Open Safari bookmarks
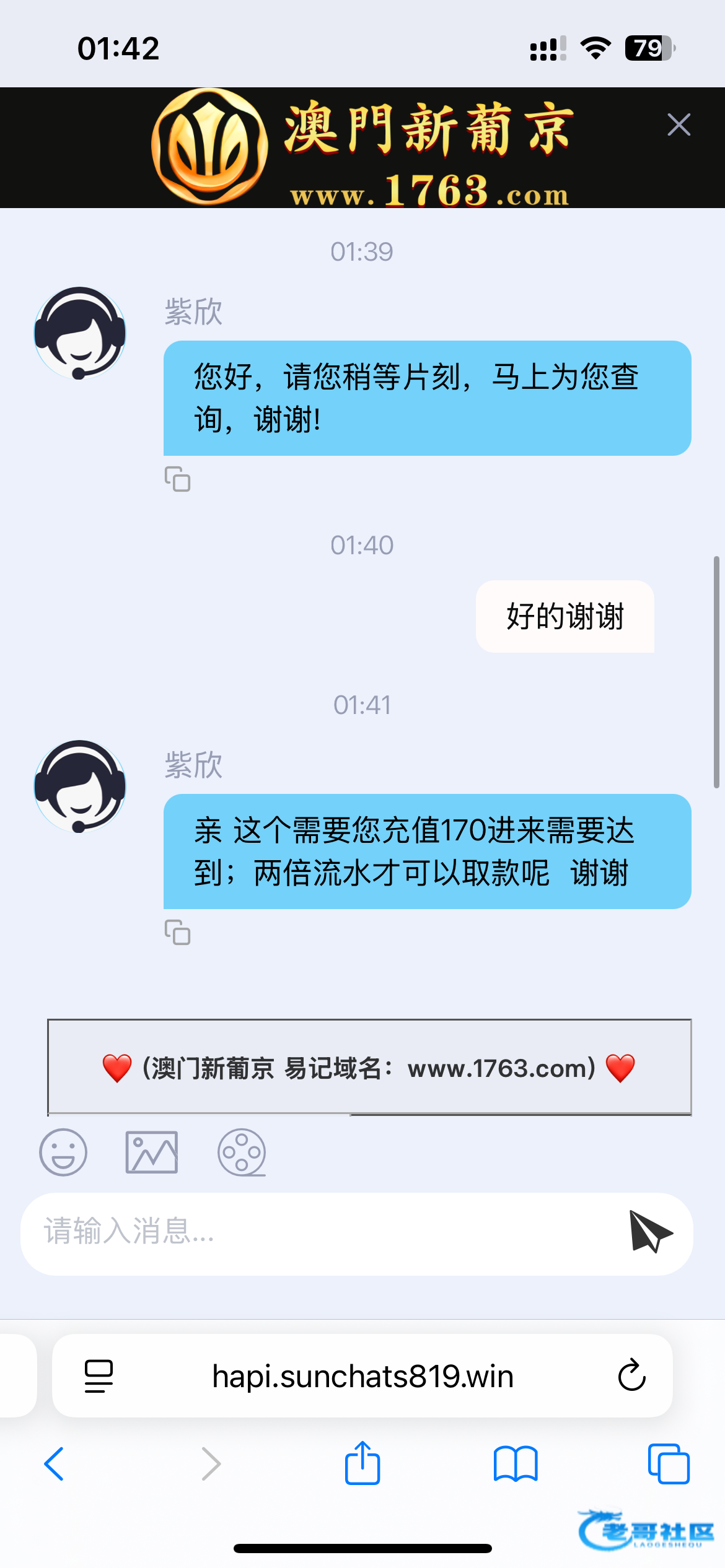725x1568 pixels. tap(516, 1464)
